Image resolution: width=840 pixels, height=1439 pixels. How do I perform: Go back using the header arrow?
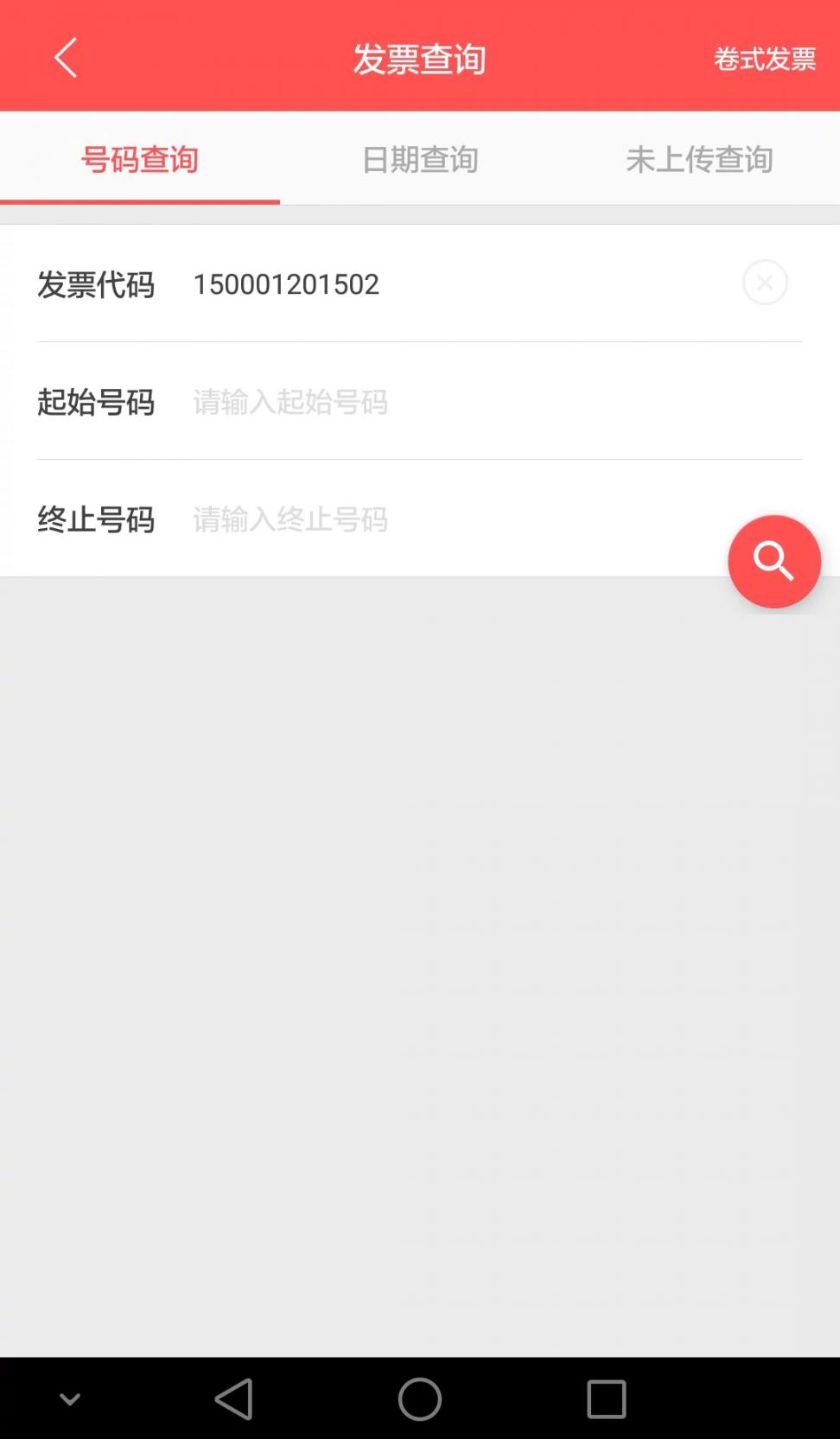tap(66, 58)
